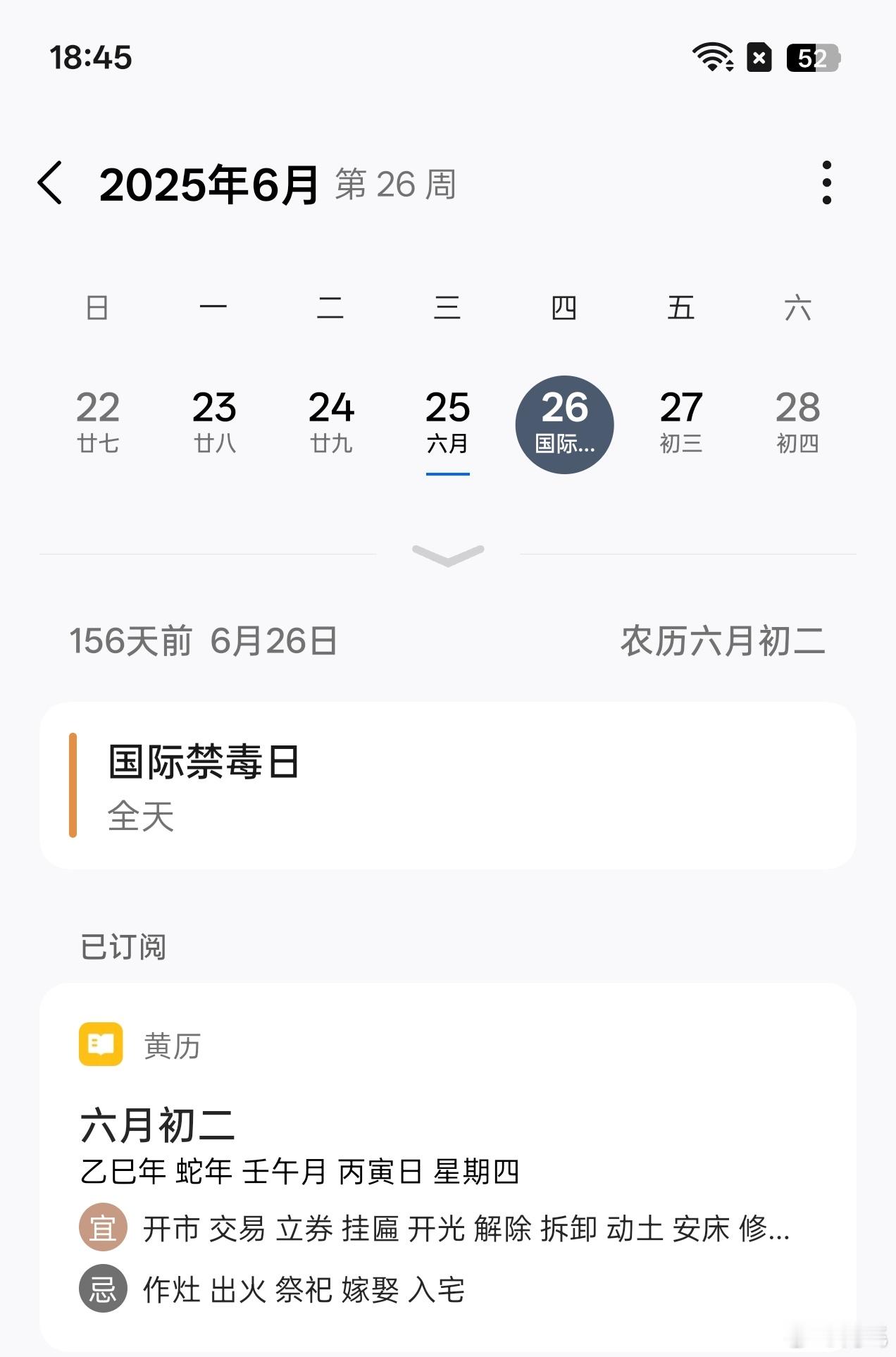The height and width of the screenshot is (1357, 896).
Task: Tap the battery indicator showing 52
Action: [x=811, y=56]
